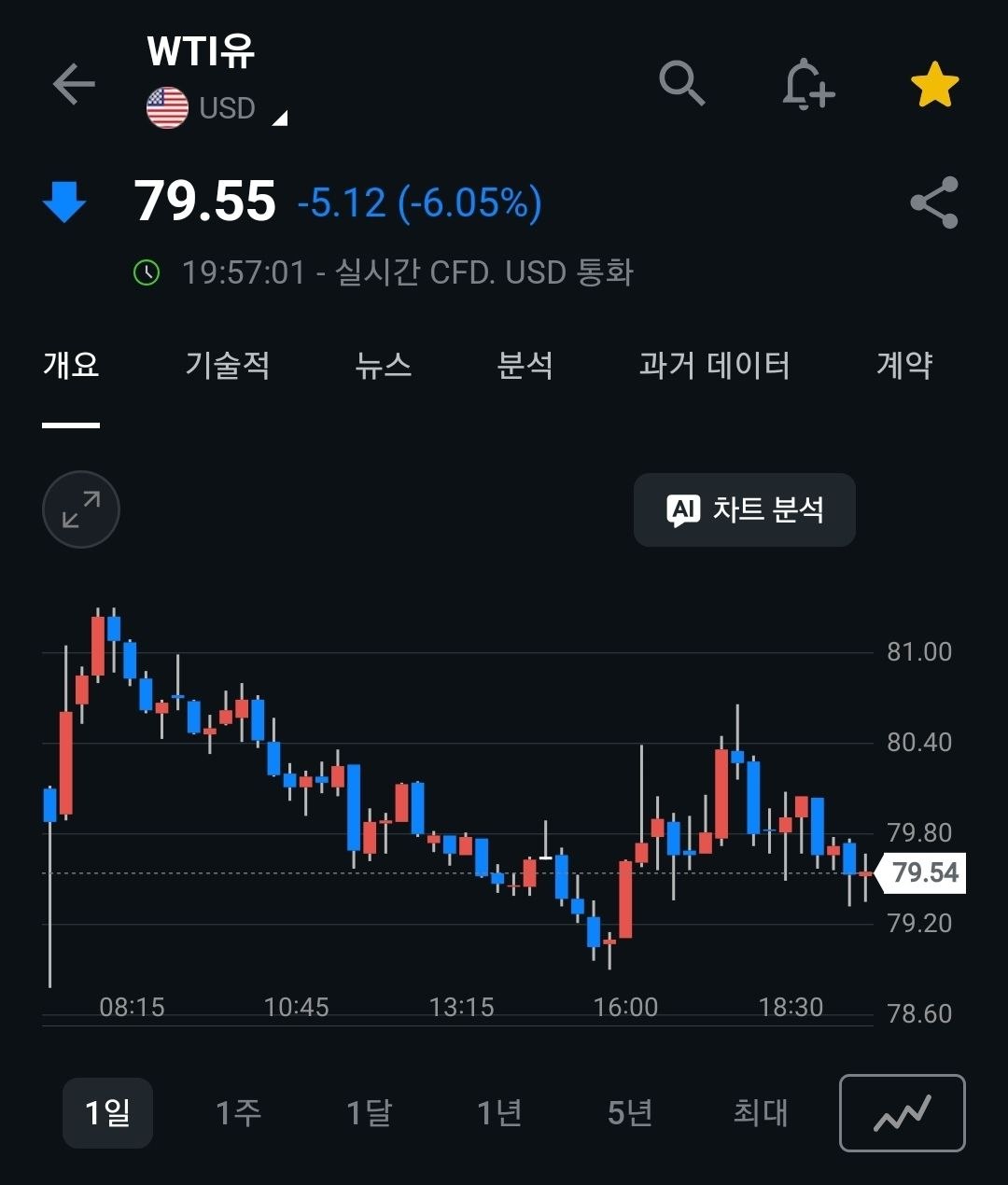
Task: Tap the AI 차트 분석 button
Action: [745, 509]
